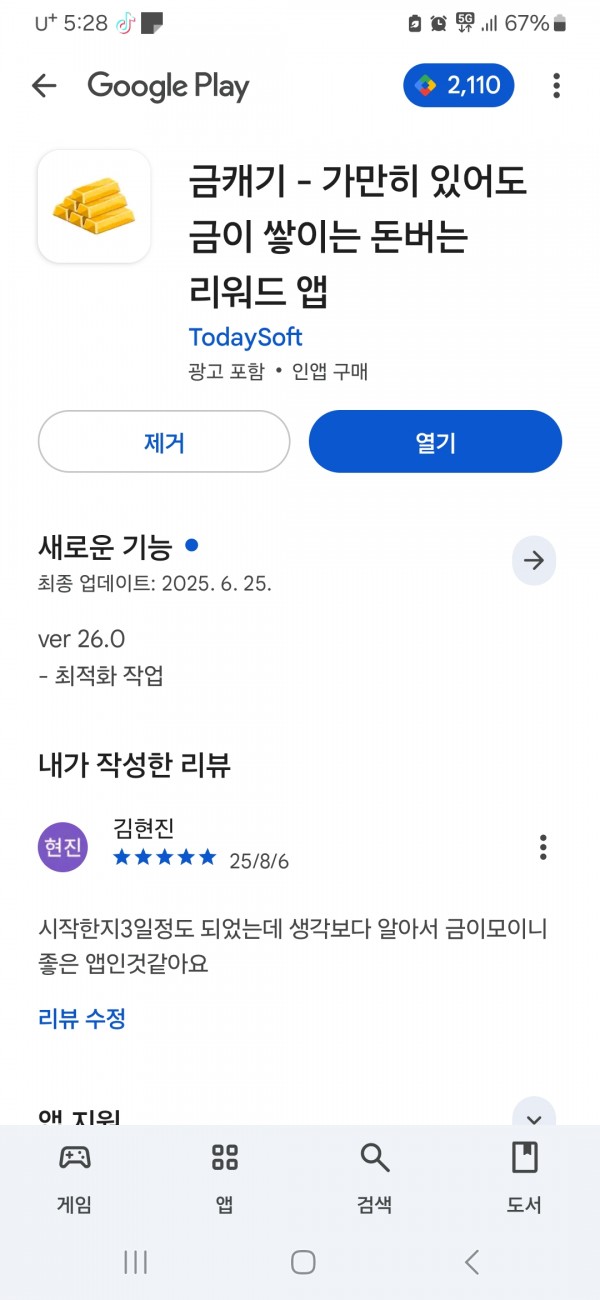The height and width of the screenshot is (1300, 600).
Task: Switch to the 도서 tab
Action: (524, 1177)
